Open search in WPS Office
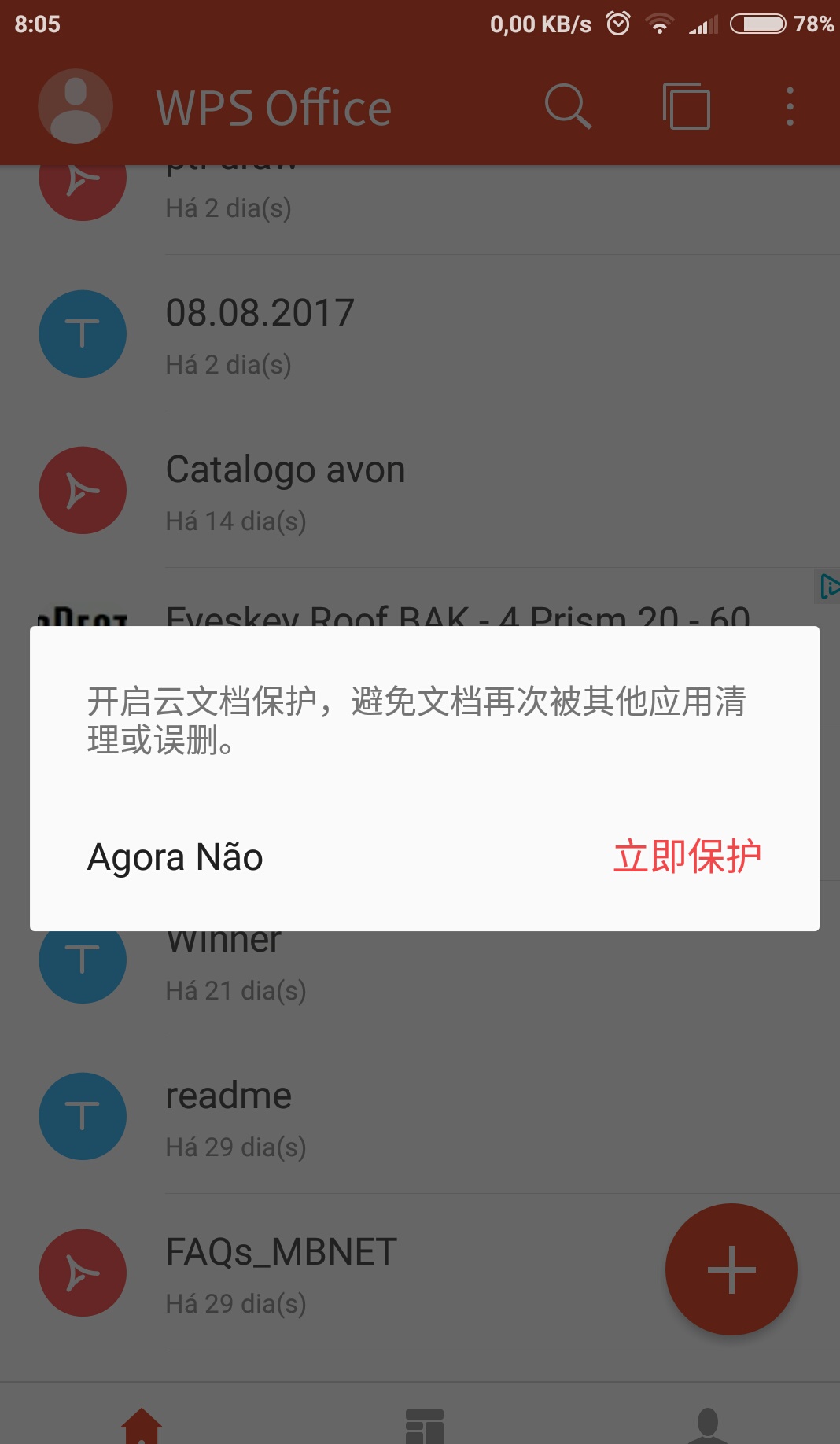This screenshot has height=1444, width=840. point(568,106)
